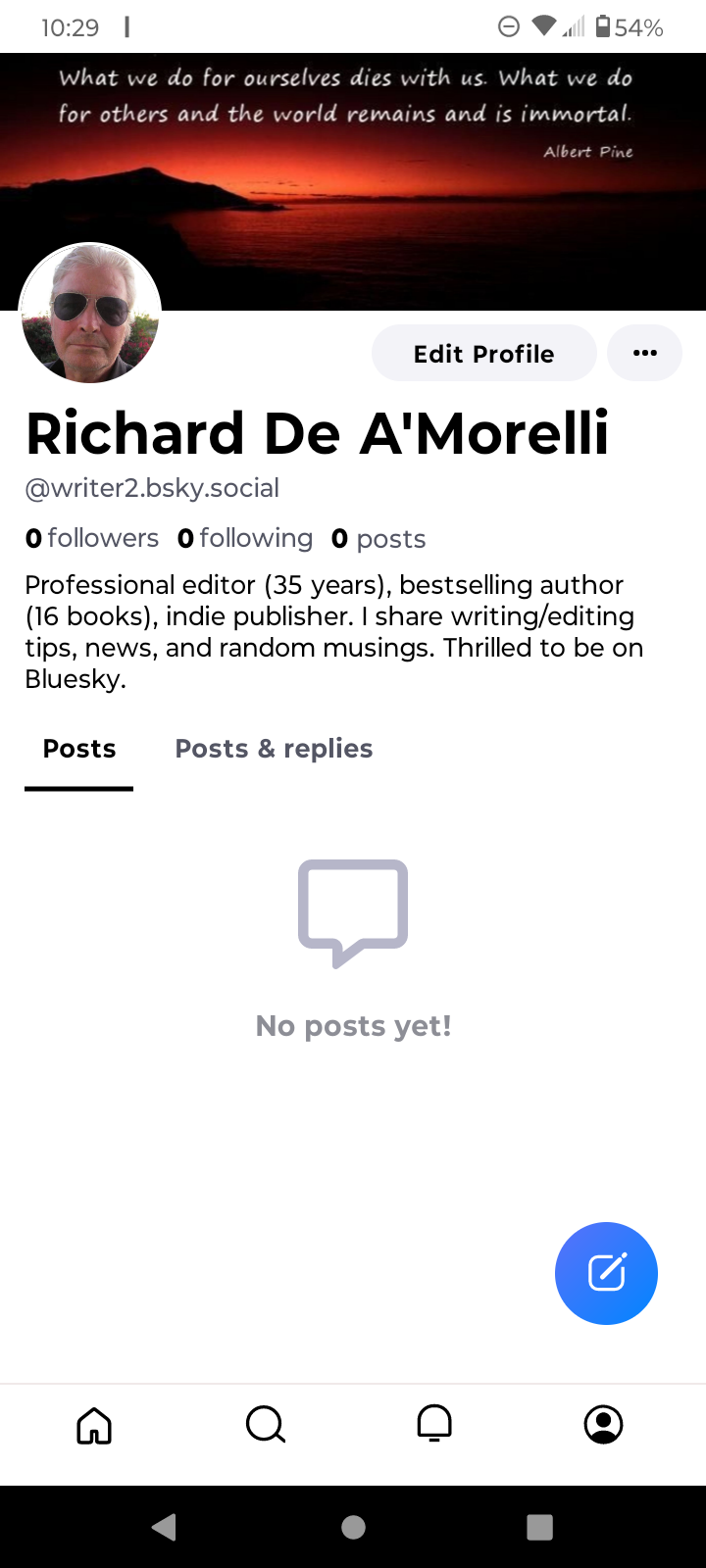
Task: Tap the system back button
Action: click(165, 1527)
